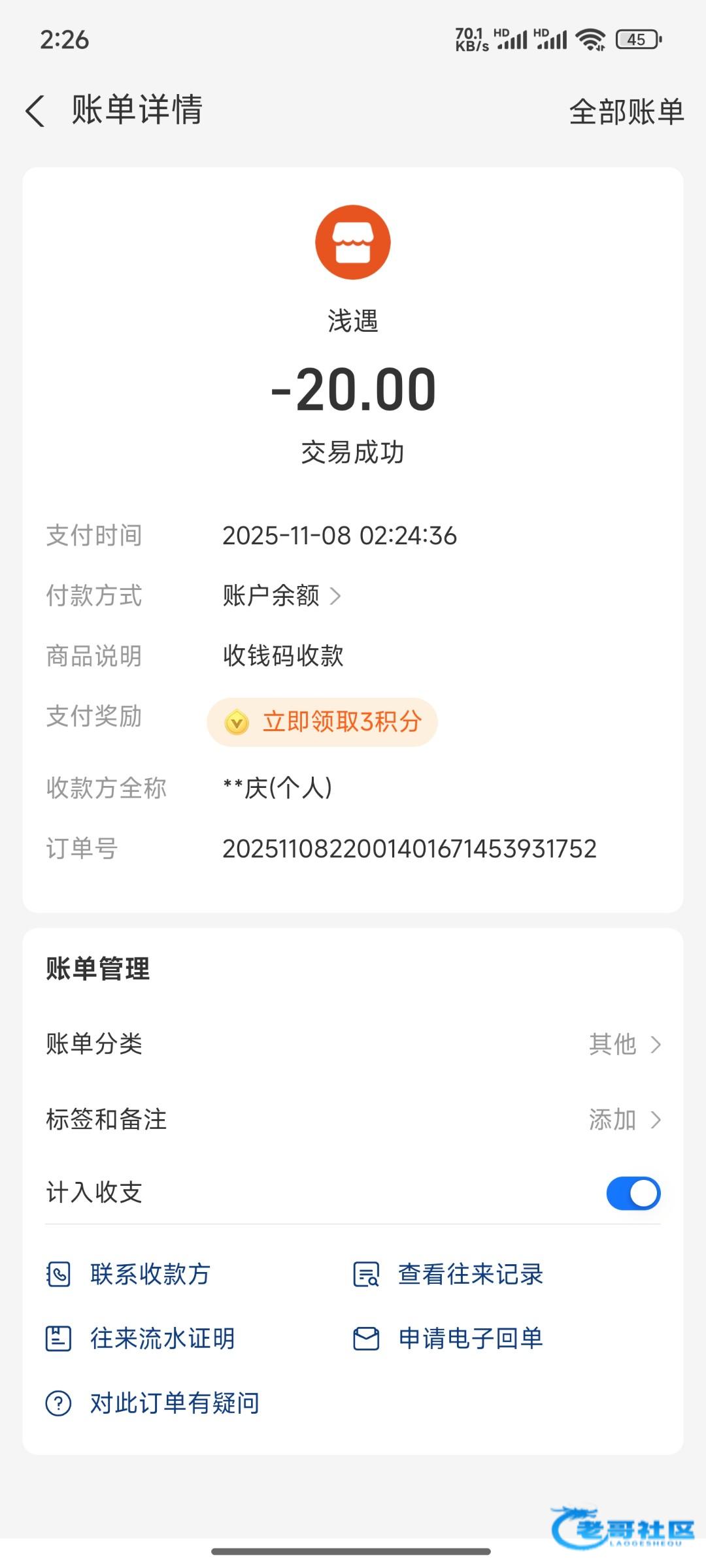Open 对此订单有疑问 help
The height and width of the screenshot is (1568, 706).
[153, 1403]
